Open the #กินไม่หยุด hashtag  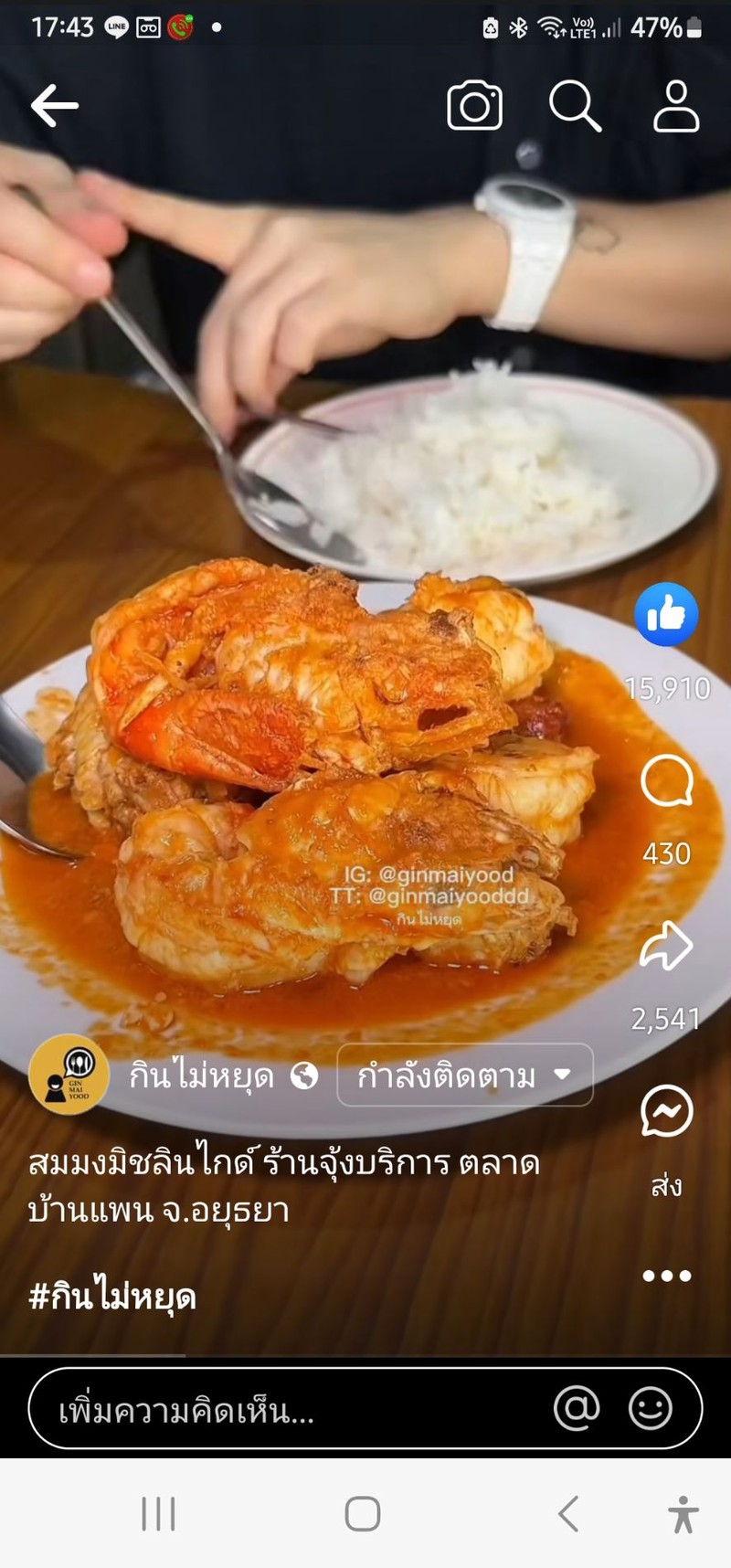112,1297
